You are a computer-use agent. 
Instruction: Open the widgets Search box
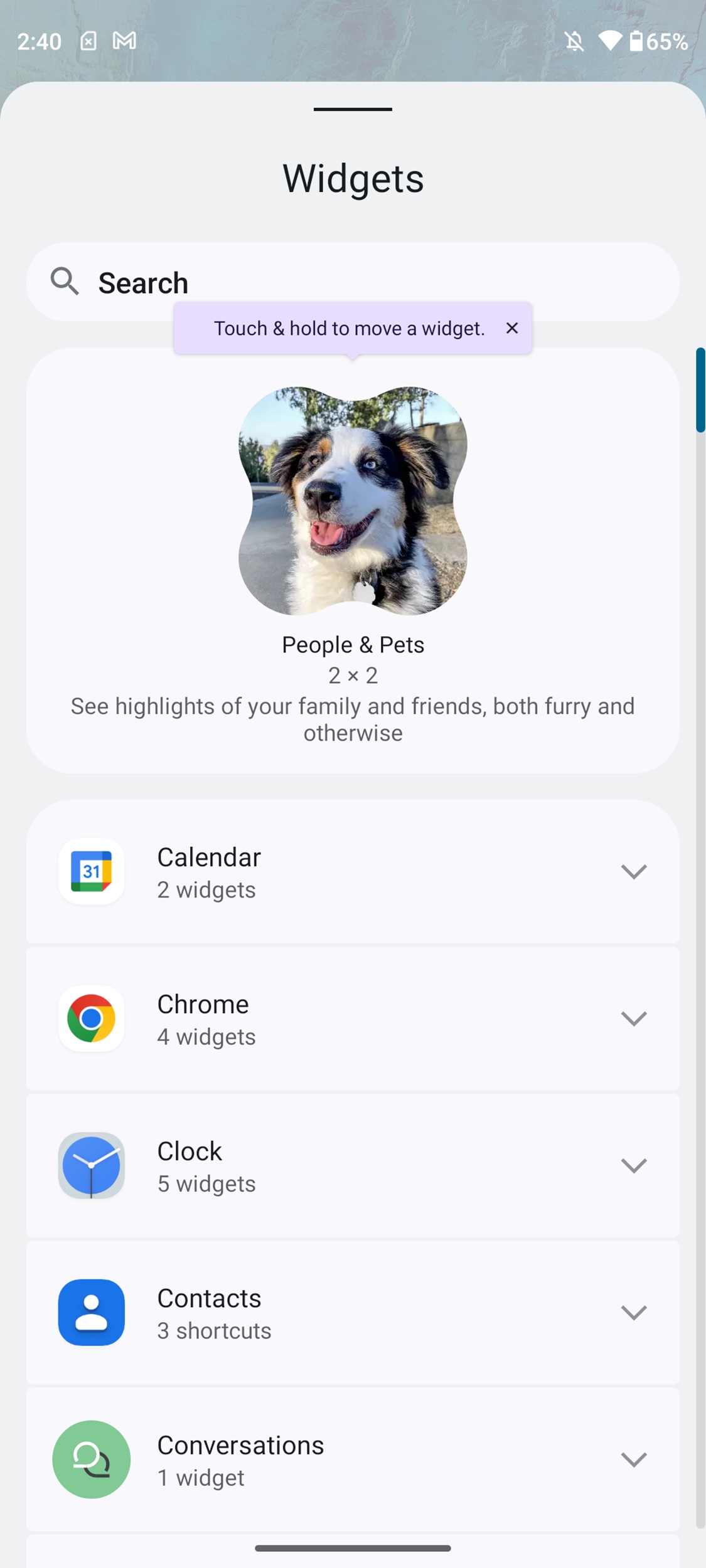[353, 282]
